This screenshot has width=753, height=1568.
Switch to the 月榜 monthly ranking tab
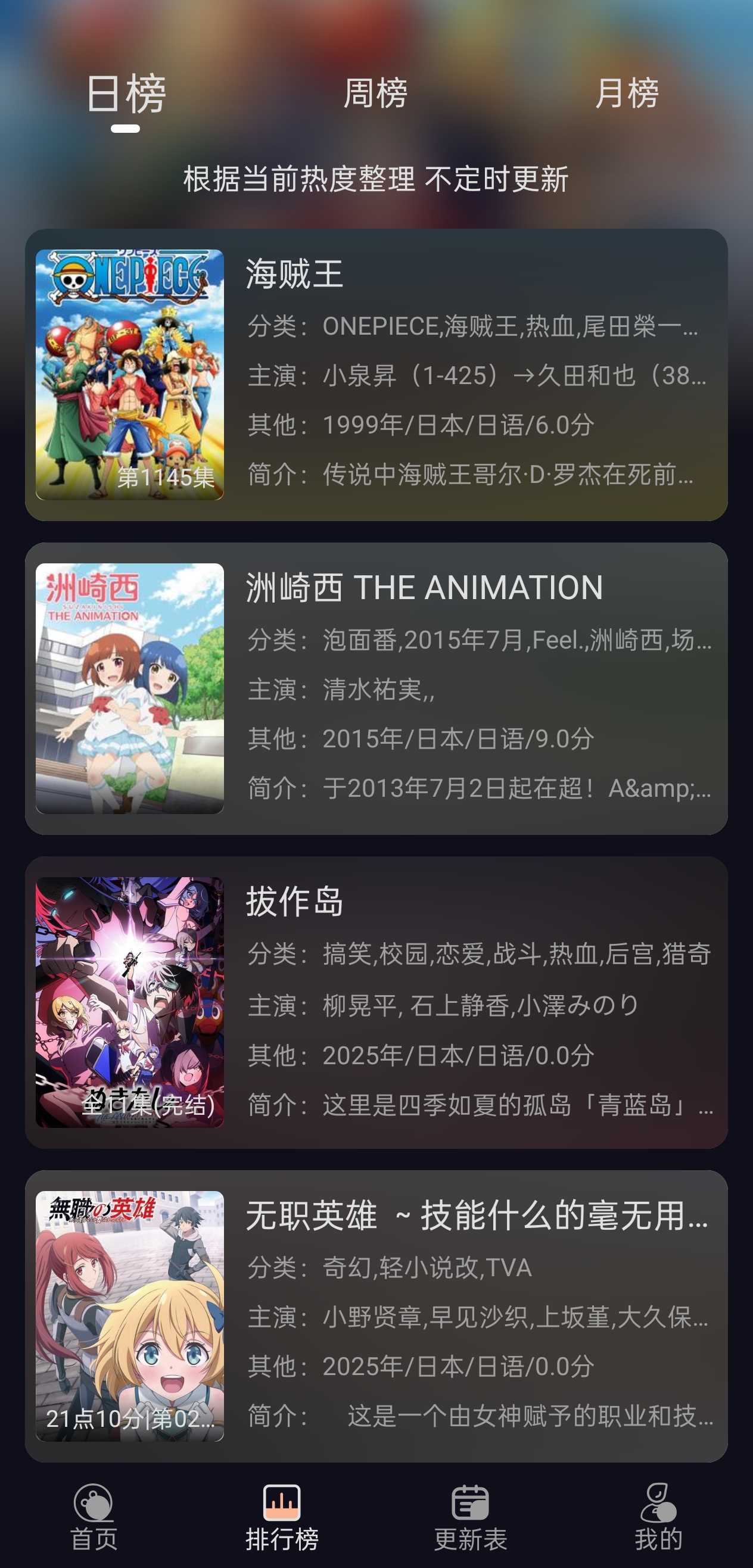(626, 93)
